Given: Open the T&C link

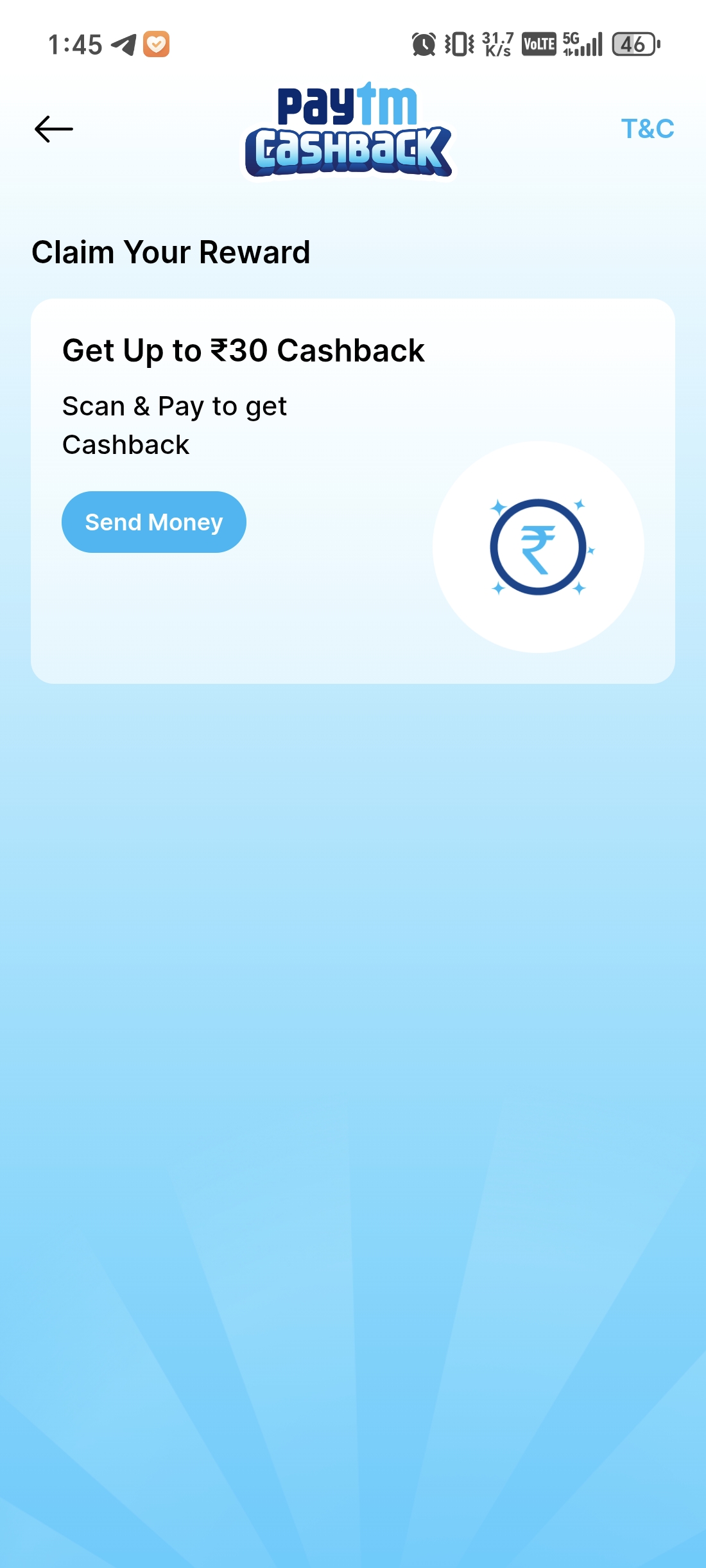Looking at the screenshot, I should [647, 129].
